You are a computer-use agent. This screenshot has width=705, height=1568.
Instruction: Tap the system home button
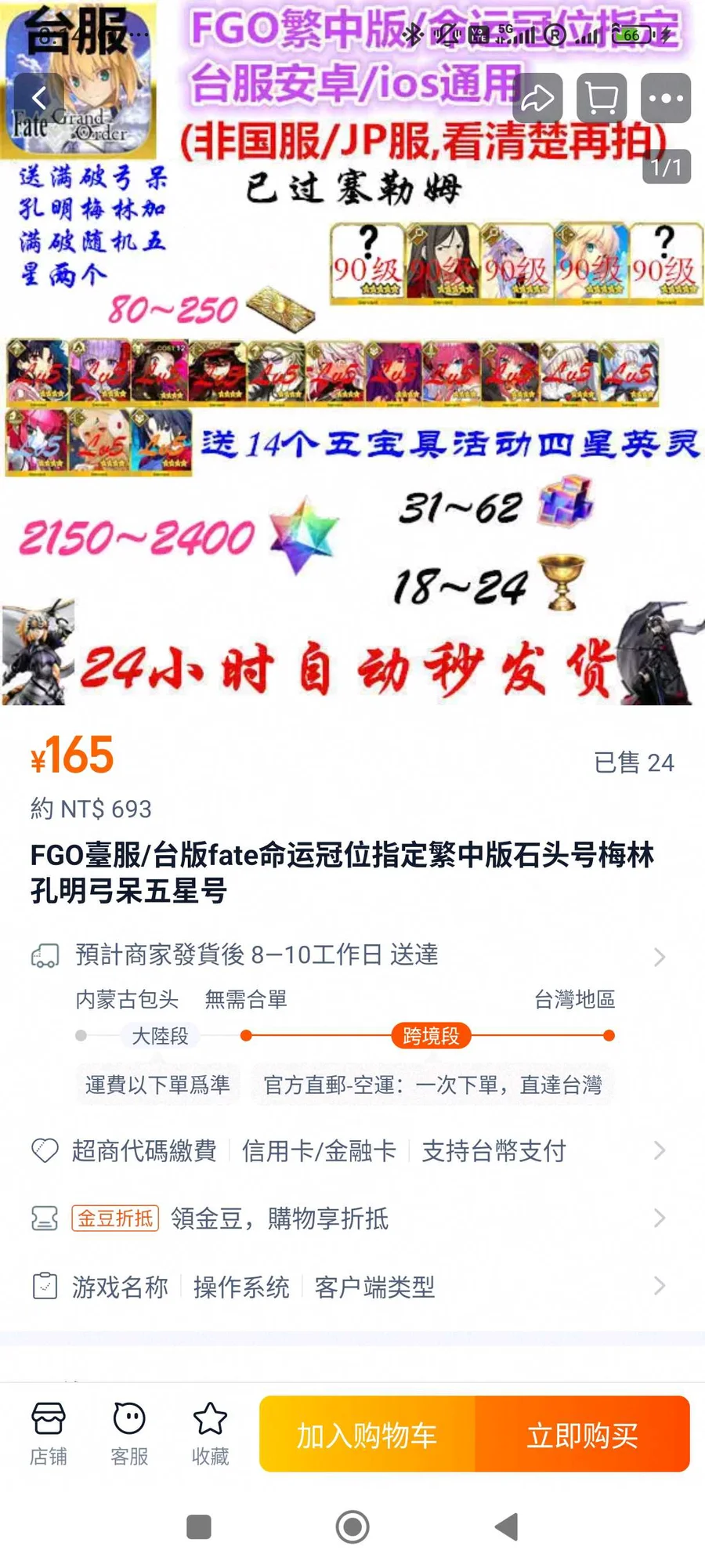pos(352,1526)
